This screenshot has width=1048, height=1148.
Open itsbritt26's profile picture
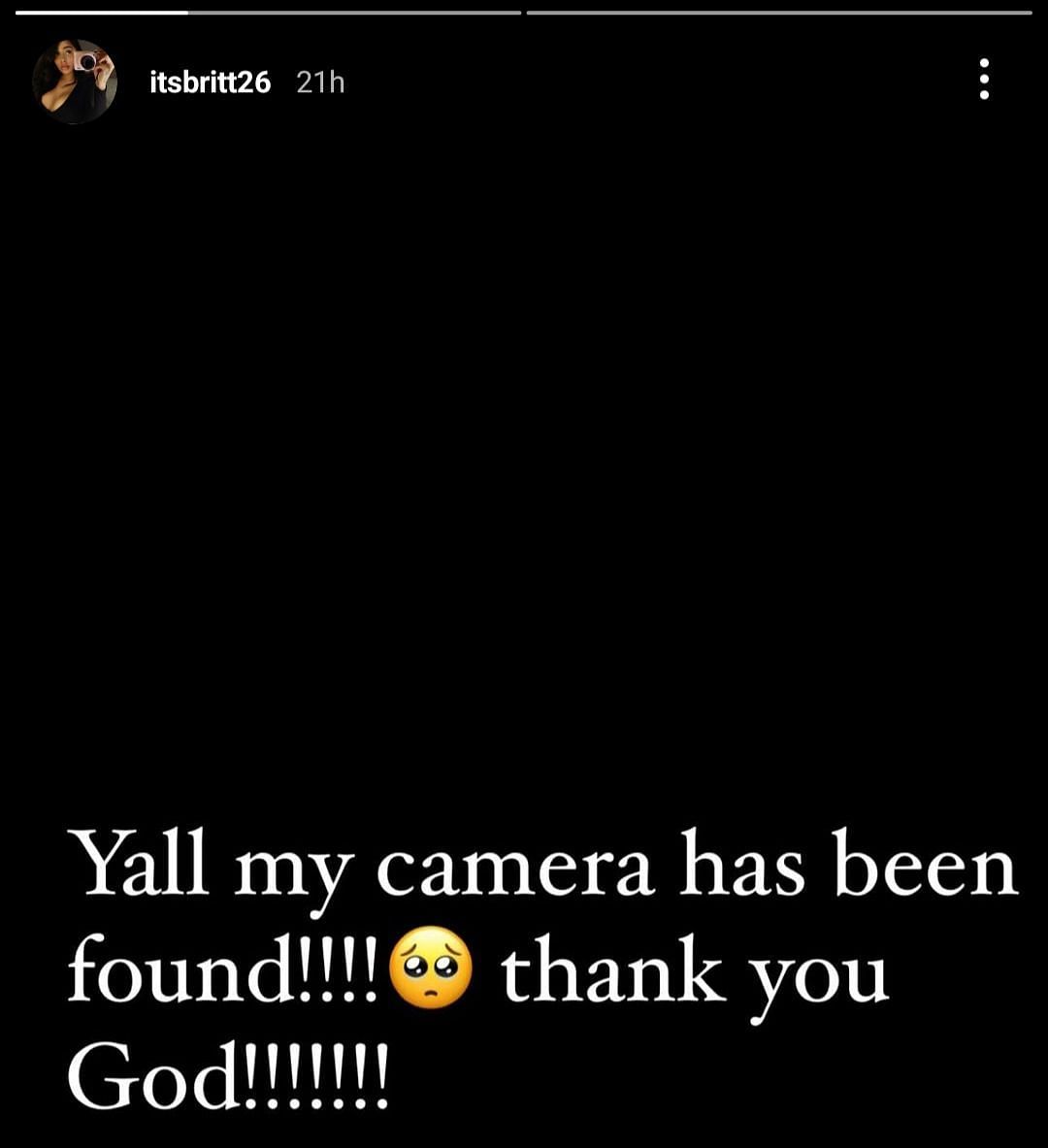tap(75, 82)
